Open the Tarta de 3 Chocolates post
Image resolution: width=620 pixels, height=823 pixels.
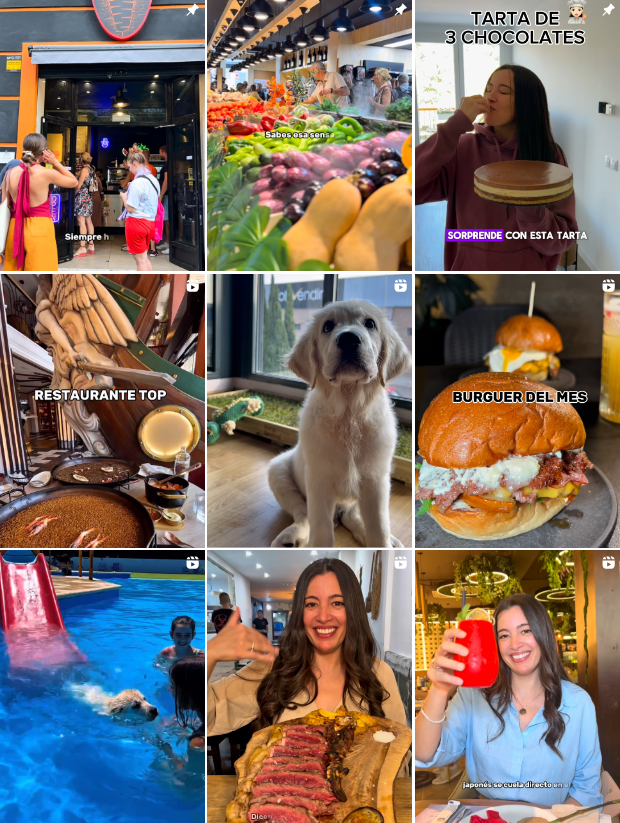coord(517,135)
